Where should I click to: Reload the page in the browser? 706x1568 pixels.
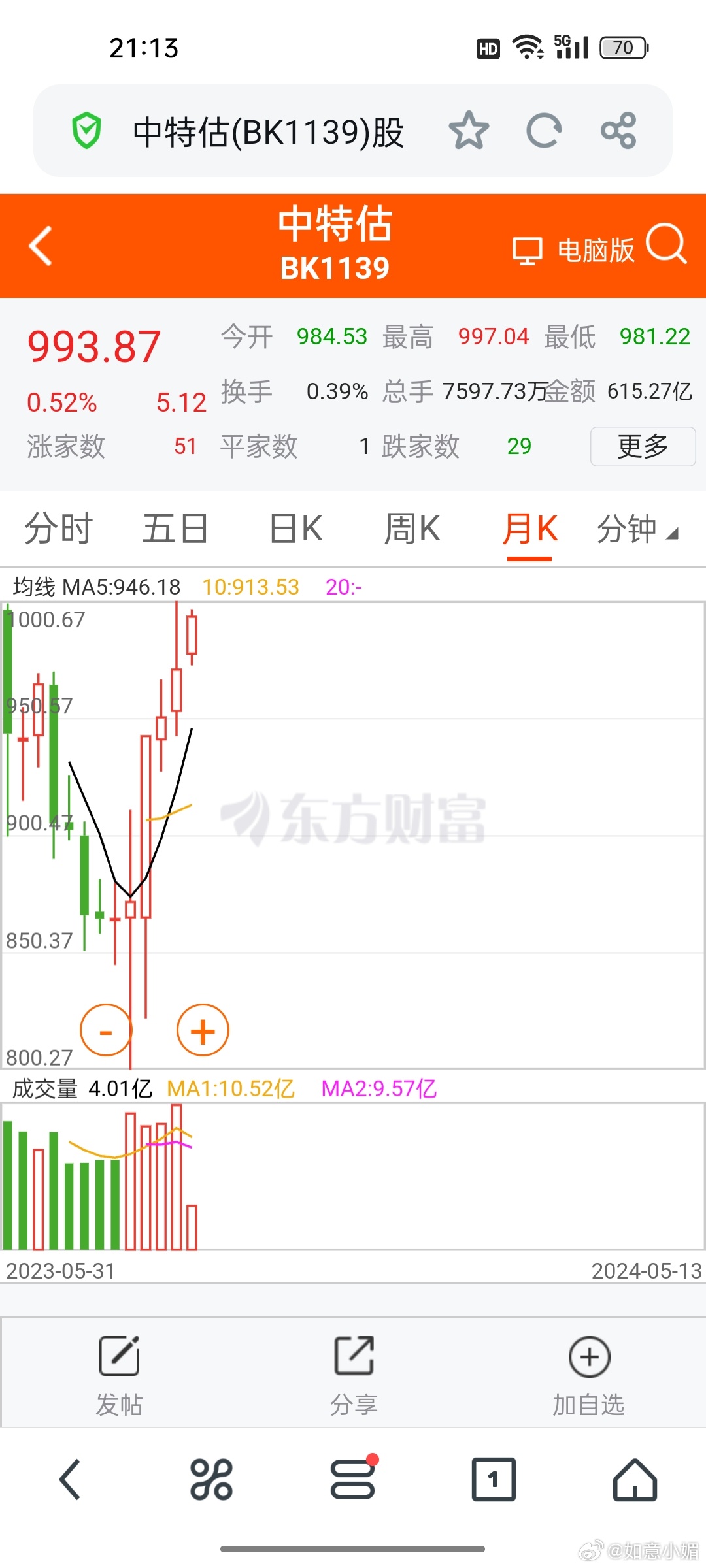[x=544, y=131]
